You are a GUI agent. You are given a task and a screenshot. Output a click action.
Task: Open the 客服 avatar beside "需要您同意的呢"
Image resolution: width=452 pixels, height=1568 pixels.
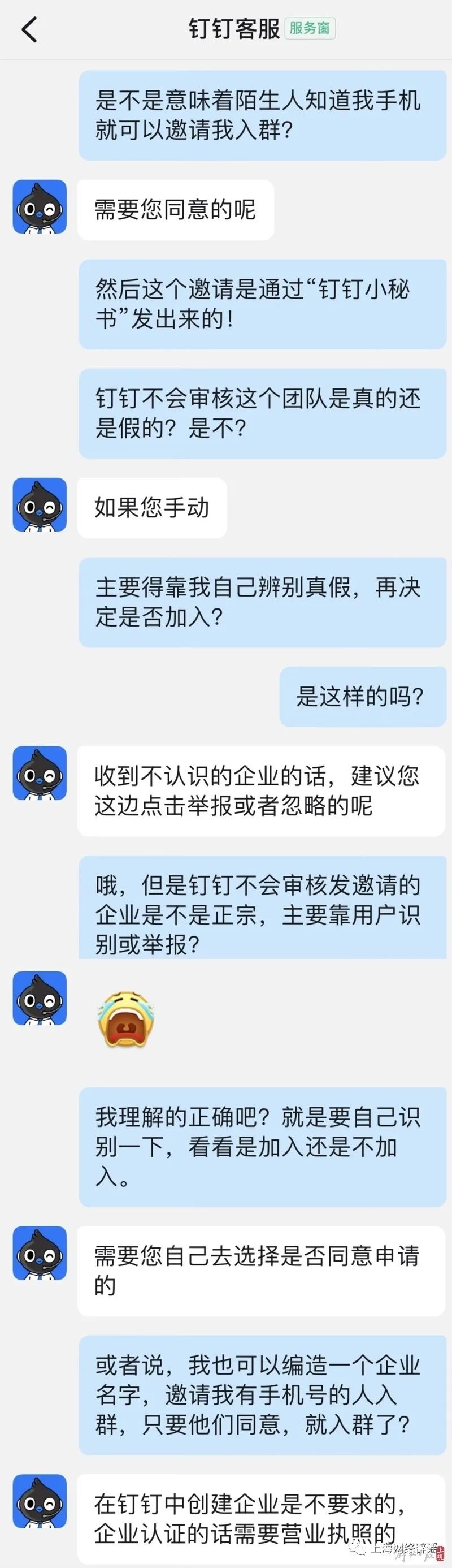point(40,207)
